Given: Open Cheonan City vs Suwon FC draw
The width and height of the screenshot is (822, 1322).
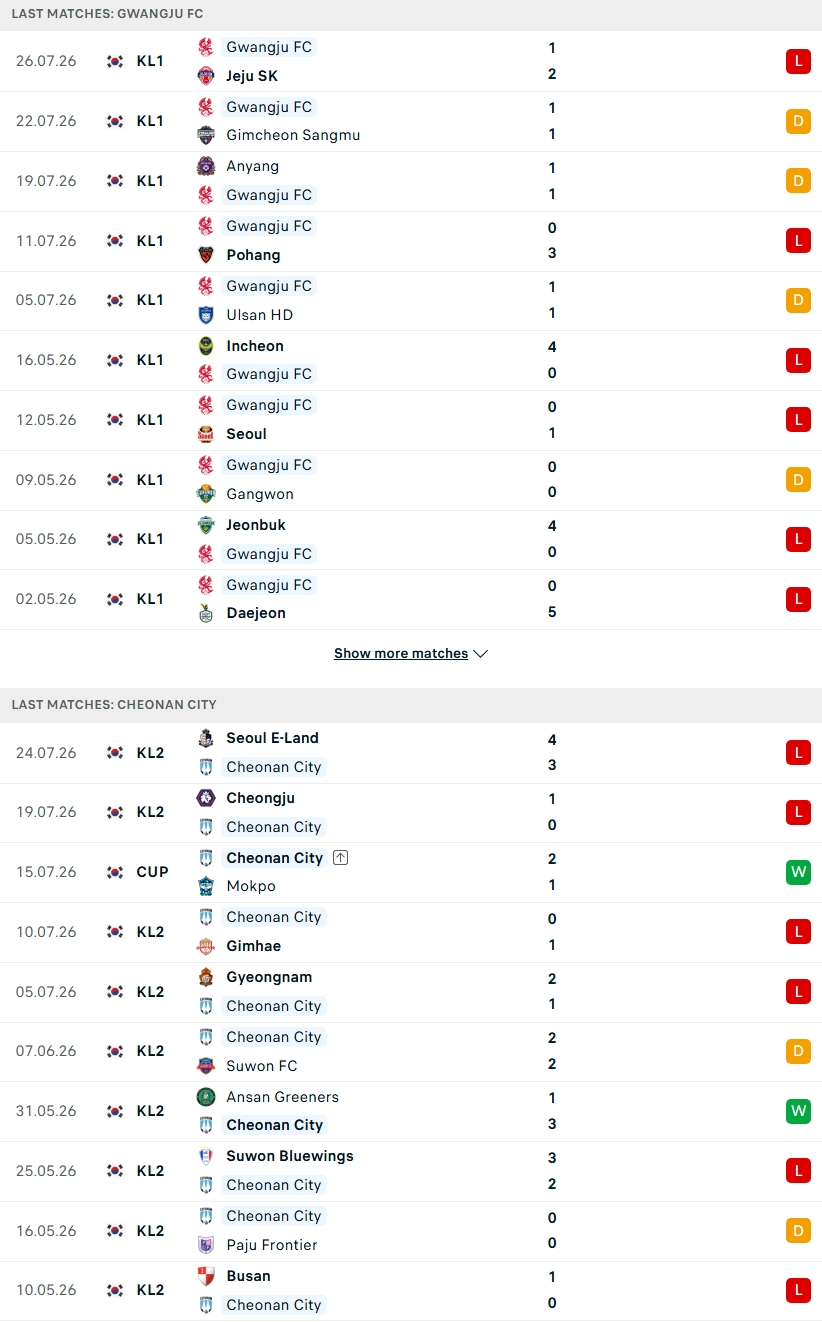Looking at the screenshot, I should [411, 1051].
